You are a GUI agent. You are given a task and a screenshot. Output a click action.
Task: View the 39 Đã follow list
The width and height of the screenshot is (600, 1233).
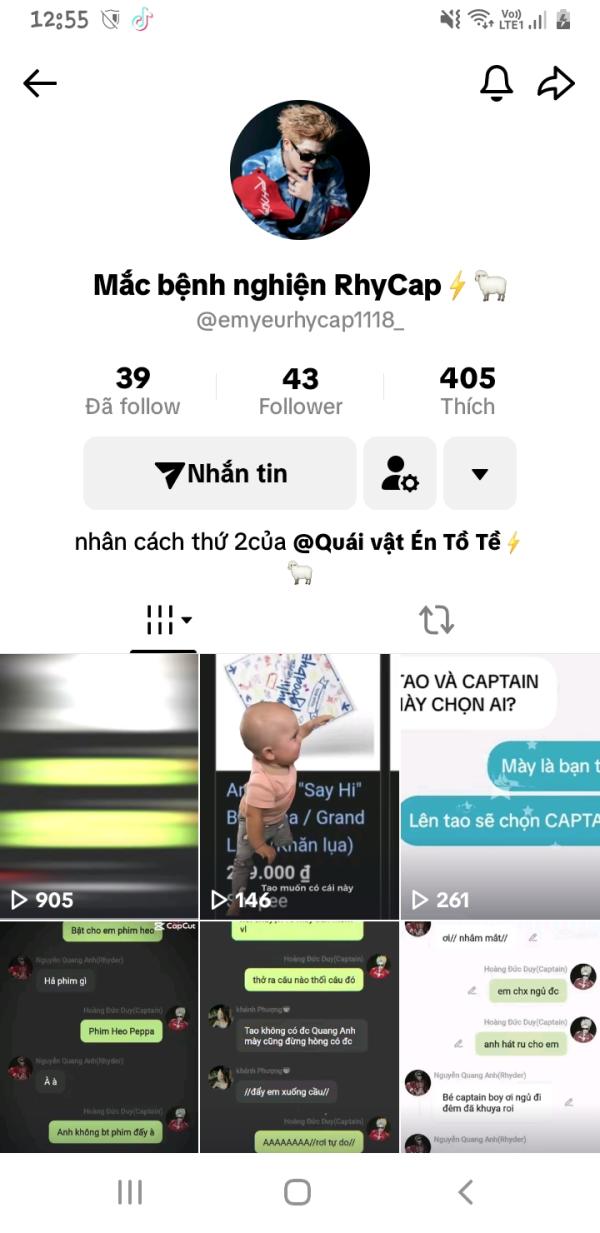[133, 391]
